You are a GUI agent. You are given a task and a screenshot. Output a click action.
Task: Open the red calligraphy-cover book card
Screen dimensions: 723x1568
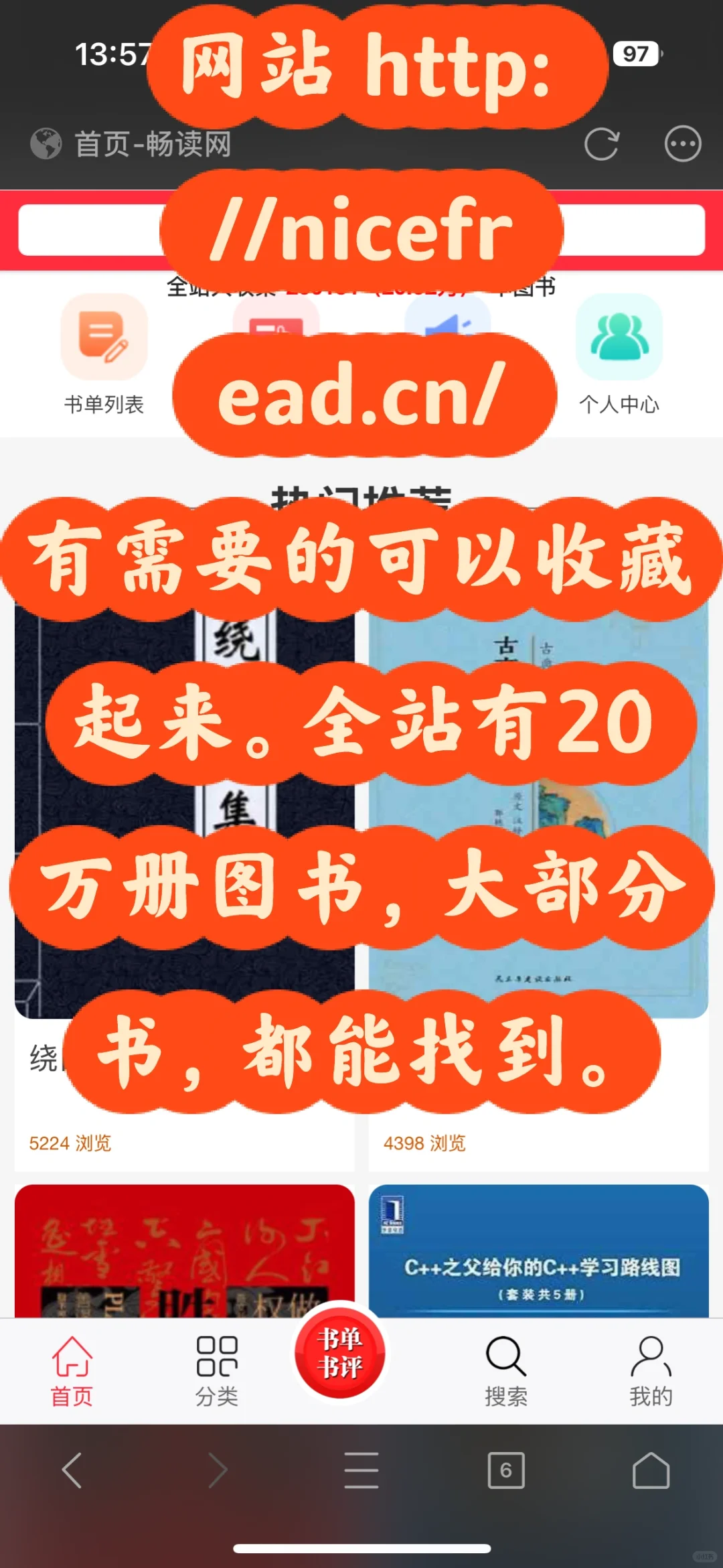coord(184,1251)
